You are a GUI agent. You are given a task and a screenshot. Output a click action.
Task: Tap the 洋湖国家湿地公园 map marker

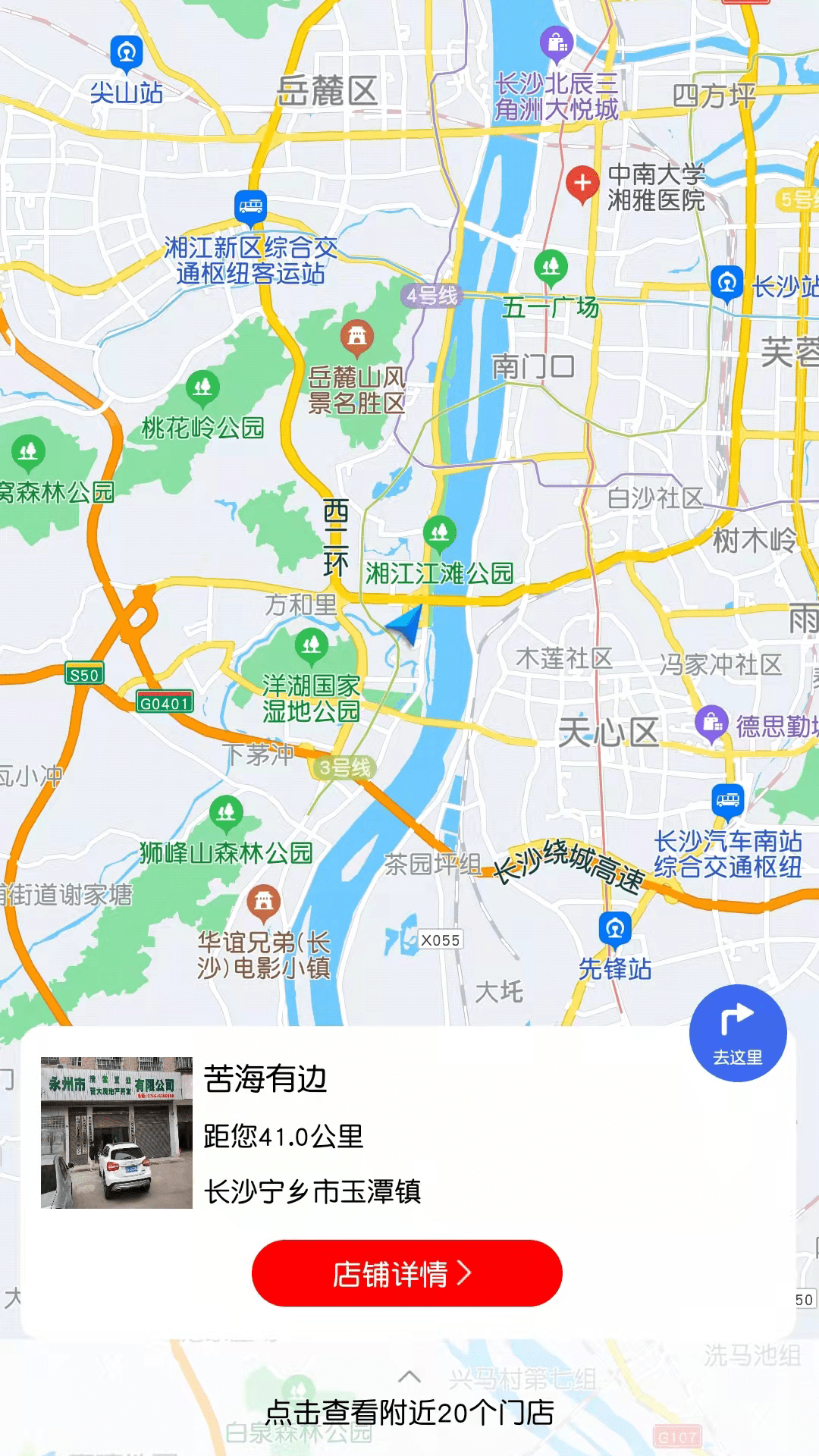tap(311, 646)
